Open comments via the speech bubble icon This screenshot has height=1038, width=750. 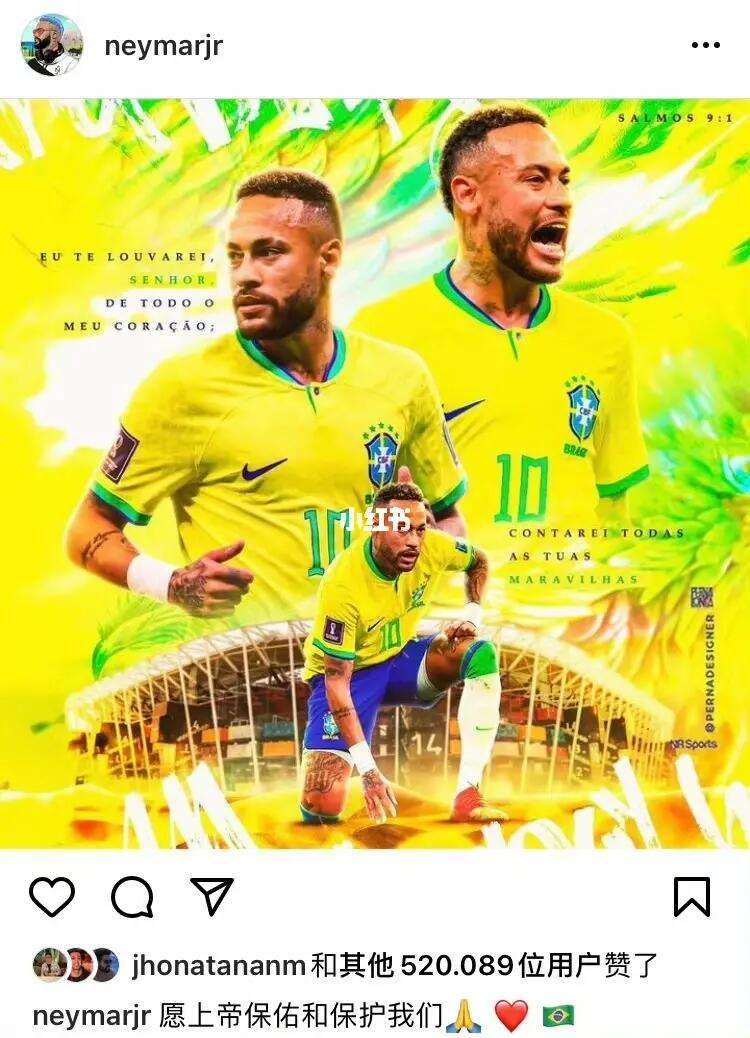click(131, 897)
